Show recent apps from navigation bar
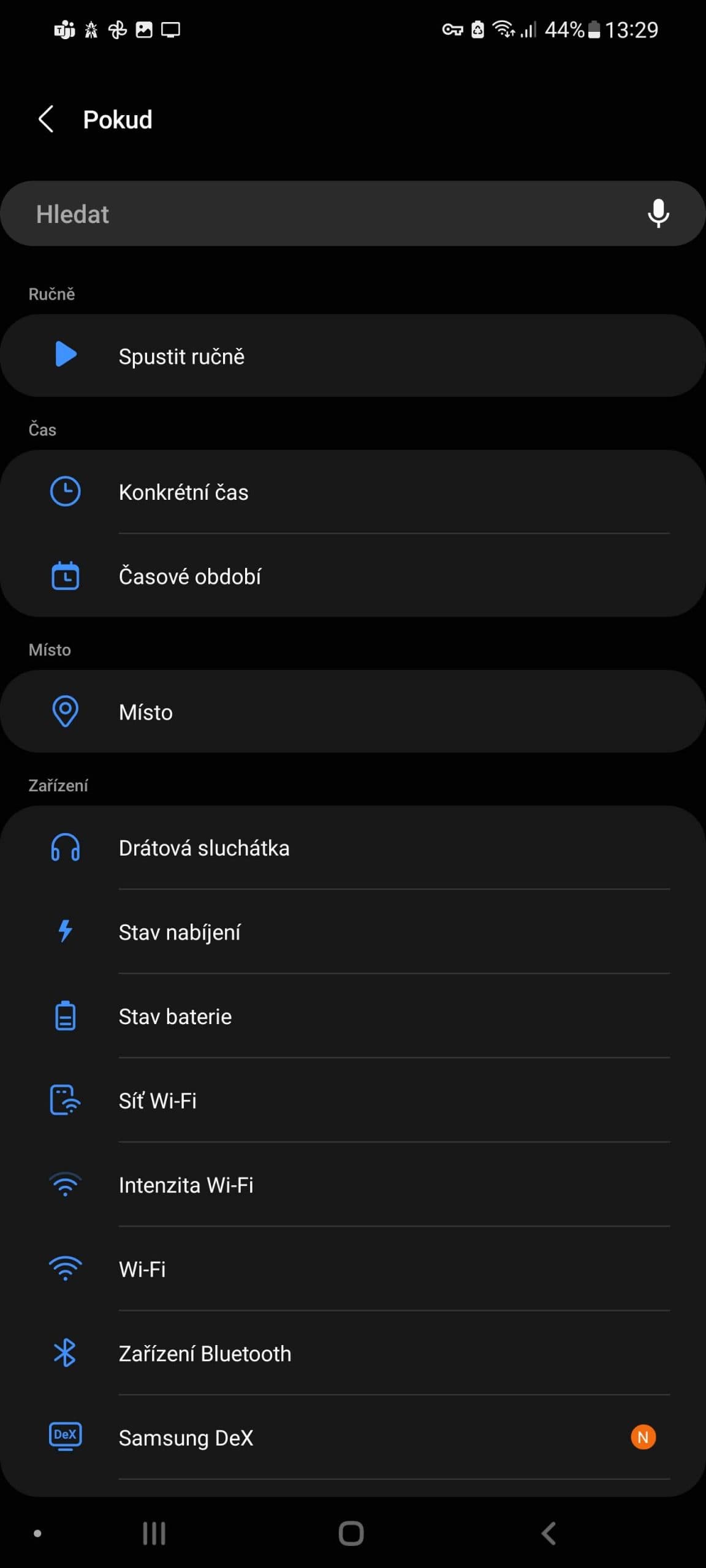Screen dimensions: 706x1568 154,1533
